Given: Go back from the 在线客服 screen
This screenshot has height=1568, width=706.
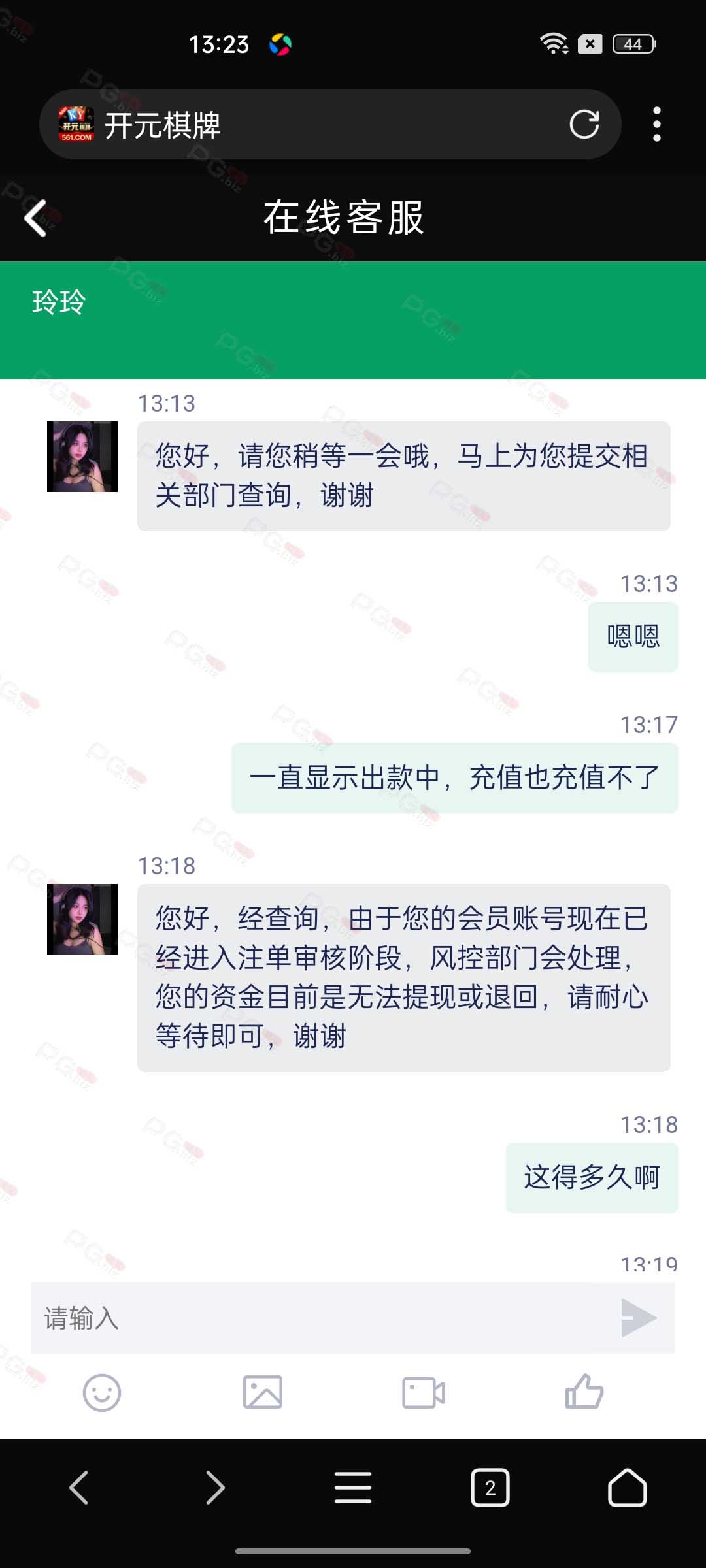Looking at the screenshot, I should [x=35, y=218].
